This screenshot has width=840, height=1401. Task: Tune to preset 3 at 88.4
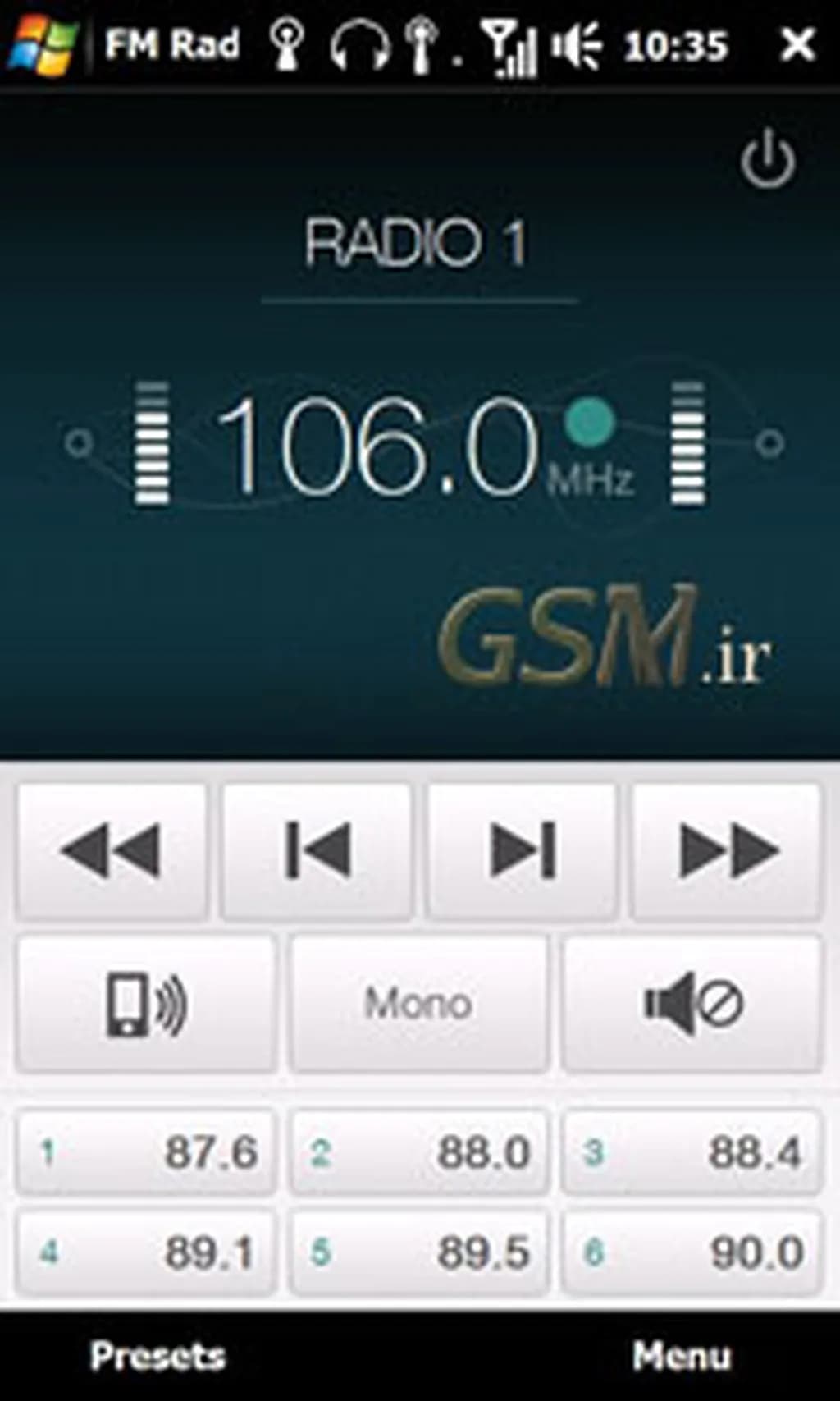click(692, 1151)
